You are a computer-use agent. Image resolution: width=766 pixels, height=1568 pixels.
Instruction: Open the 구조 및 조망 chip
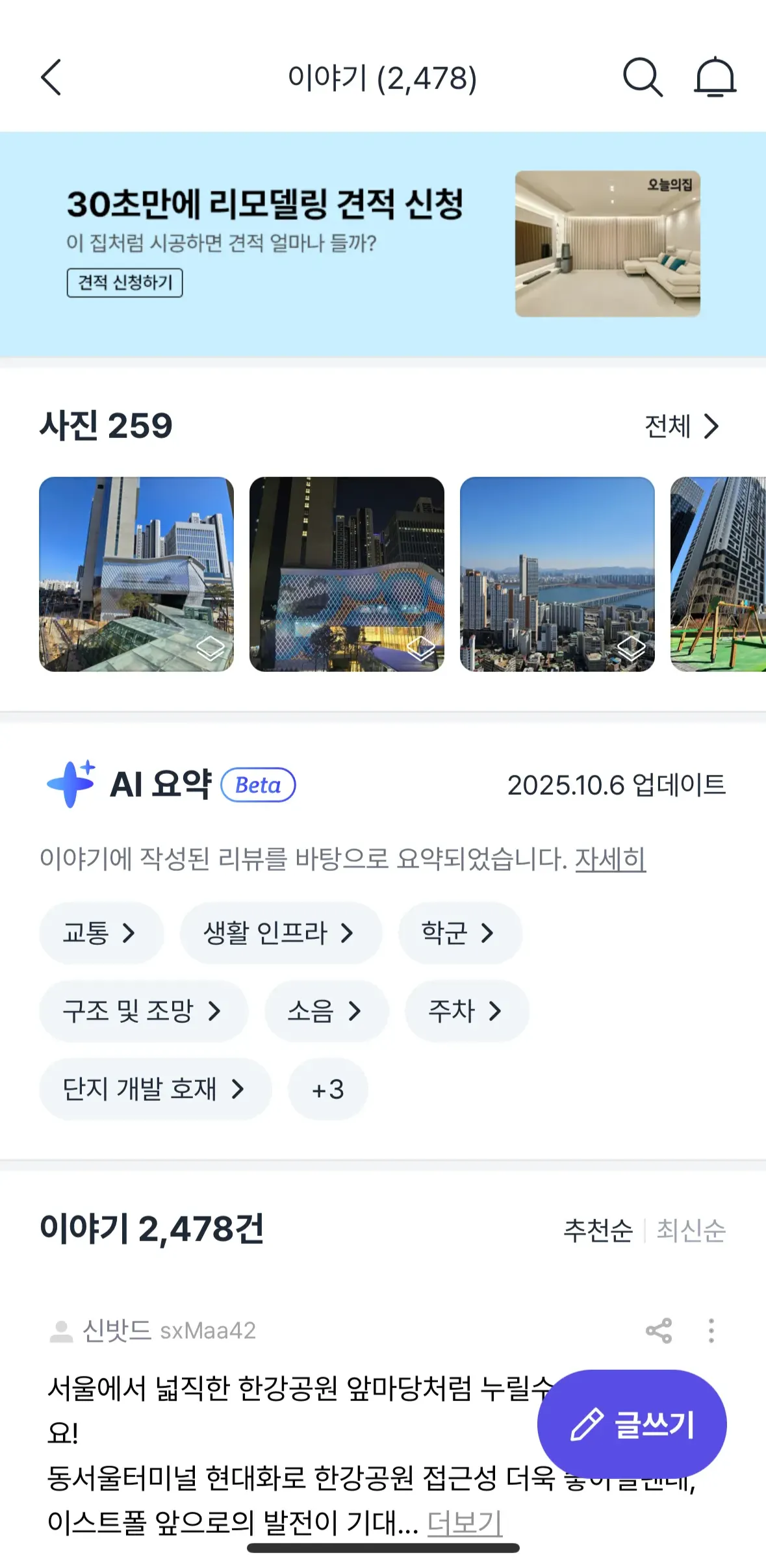(x=143, y=1011)
